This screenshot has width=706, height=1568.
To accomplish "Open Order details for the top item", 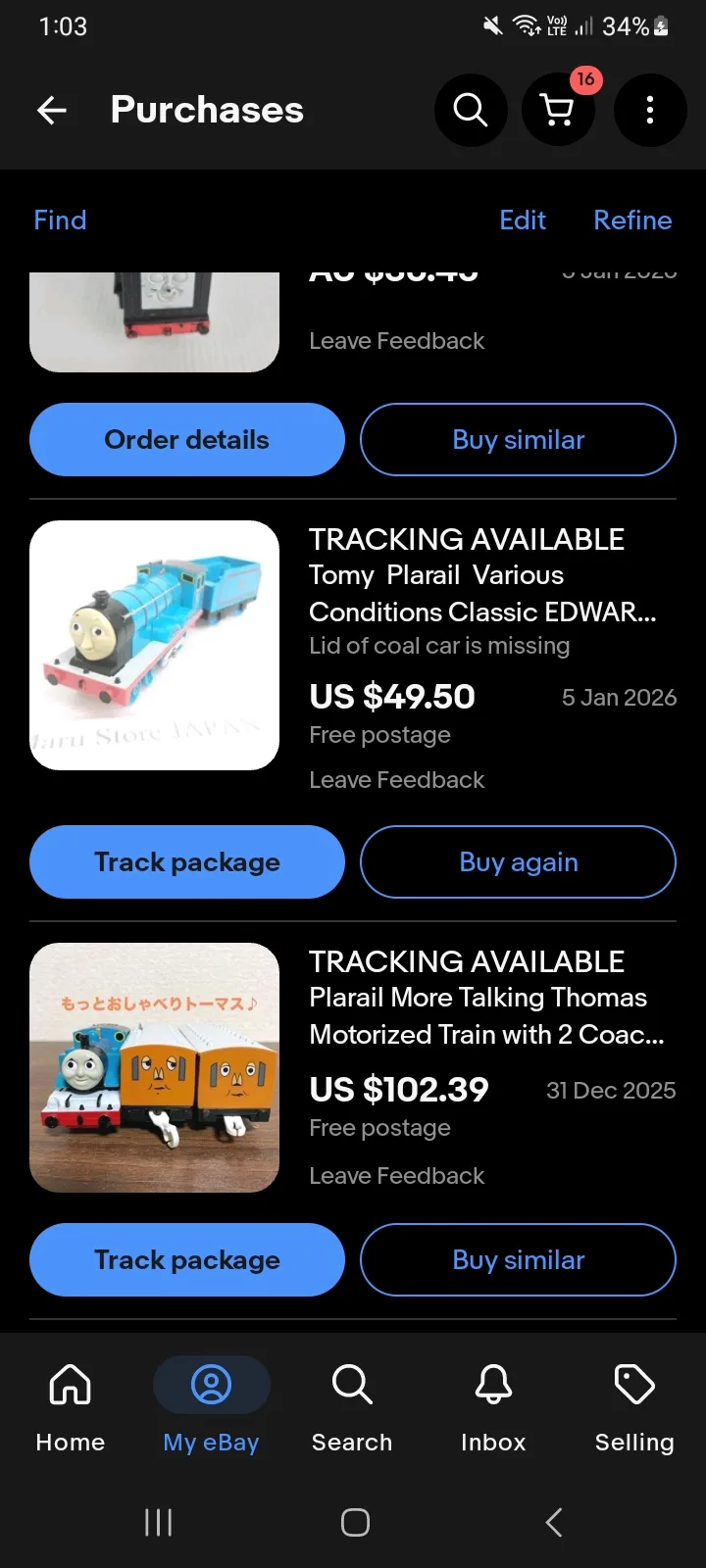I will coord(187,439).
